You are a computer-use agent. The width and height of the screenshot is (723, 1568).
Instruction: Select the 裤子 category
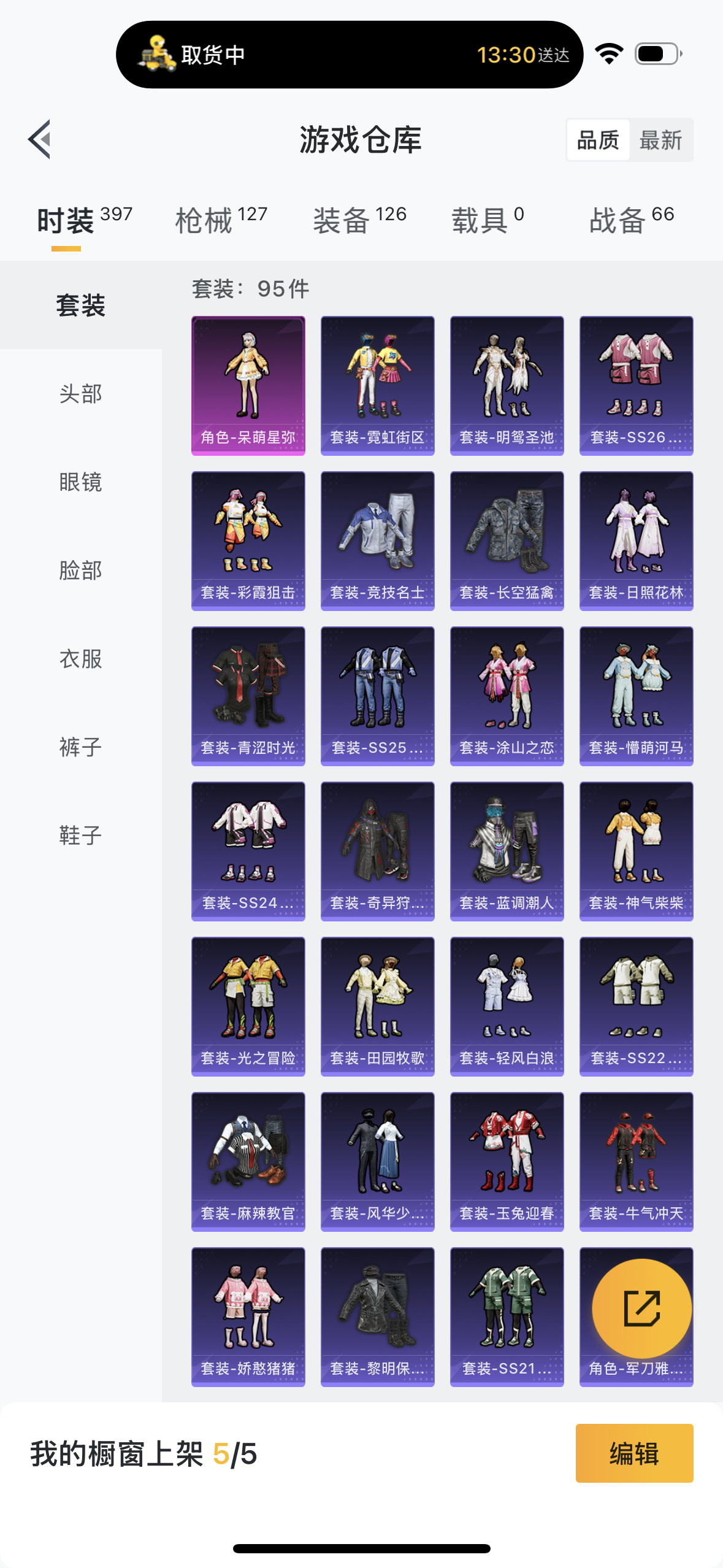point(81,747)
